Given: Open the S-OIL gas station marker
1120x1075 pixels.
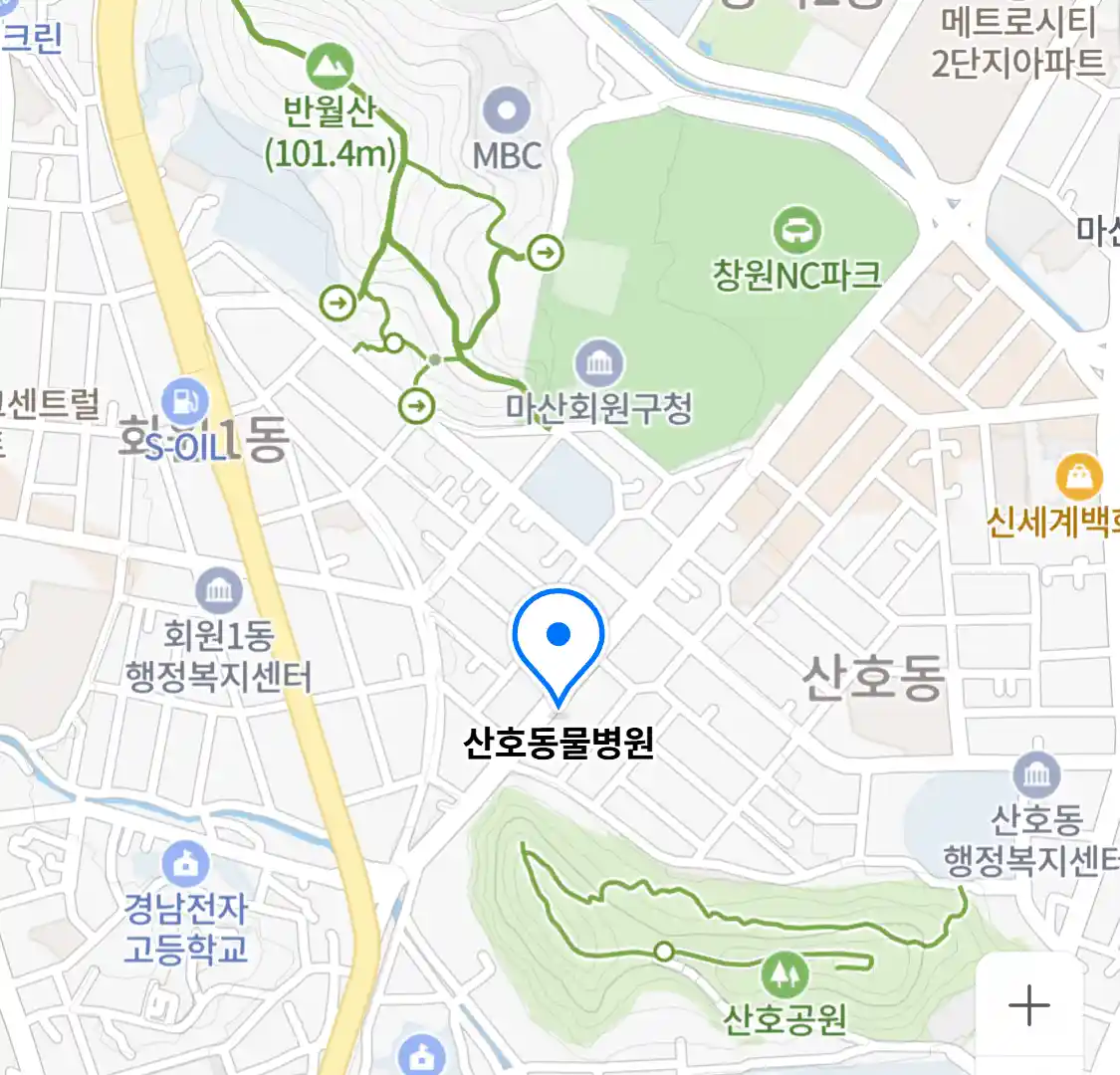Looking at the screenshot, I should (x=185, y=403).
